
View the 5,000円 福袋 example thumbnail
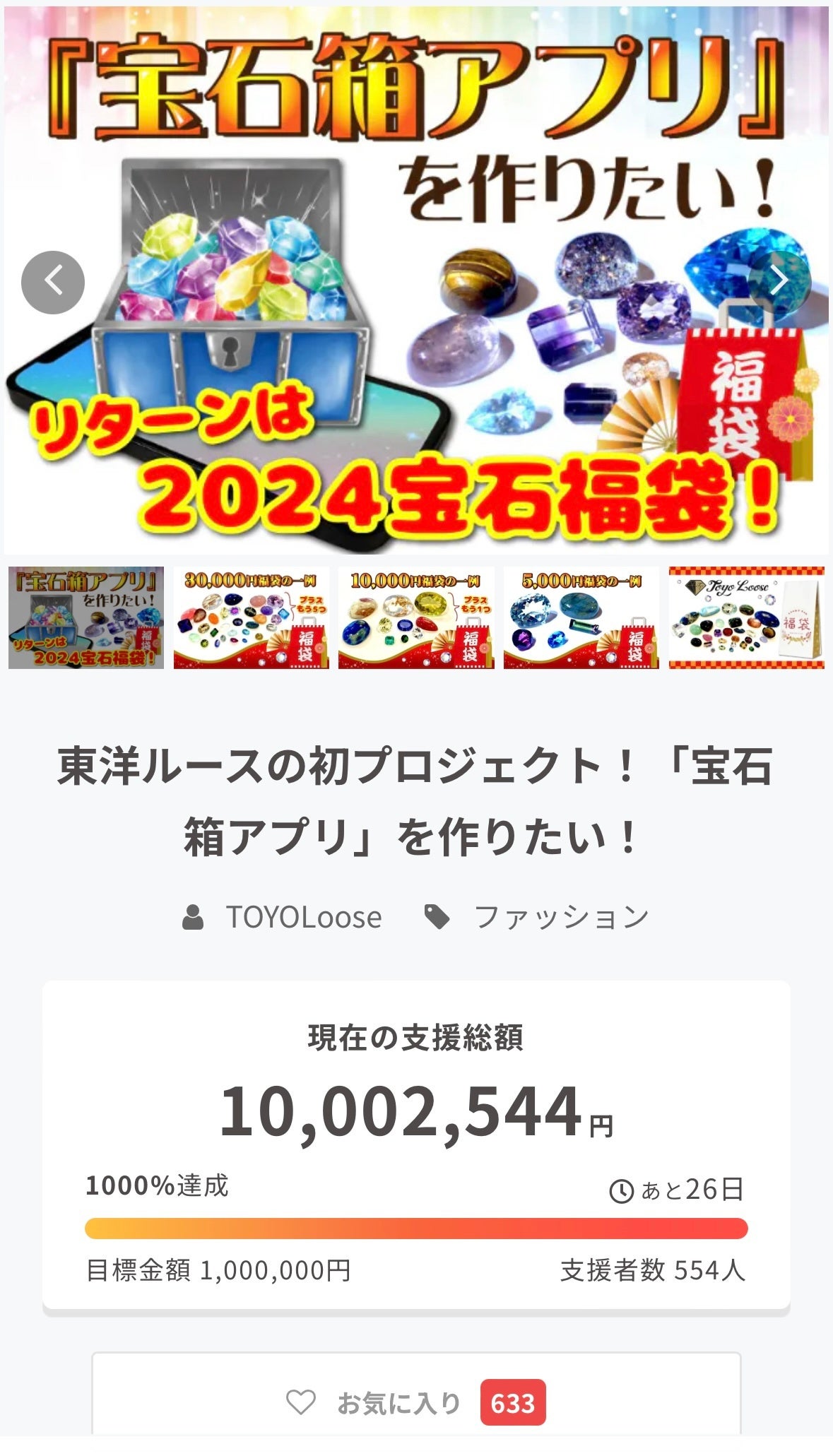click(581, 617)
